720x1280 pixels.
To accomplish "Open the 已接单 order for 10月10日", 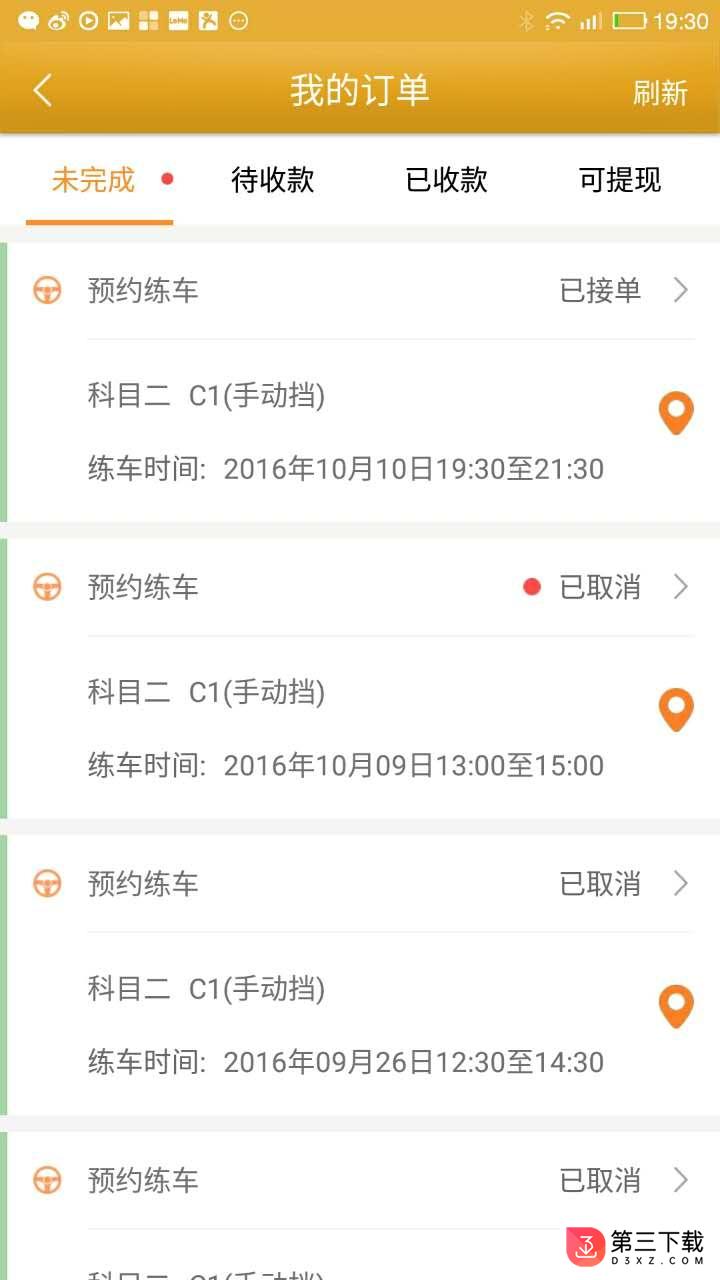I will tap(360, 382).
